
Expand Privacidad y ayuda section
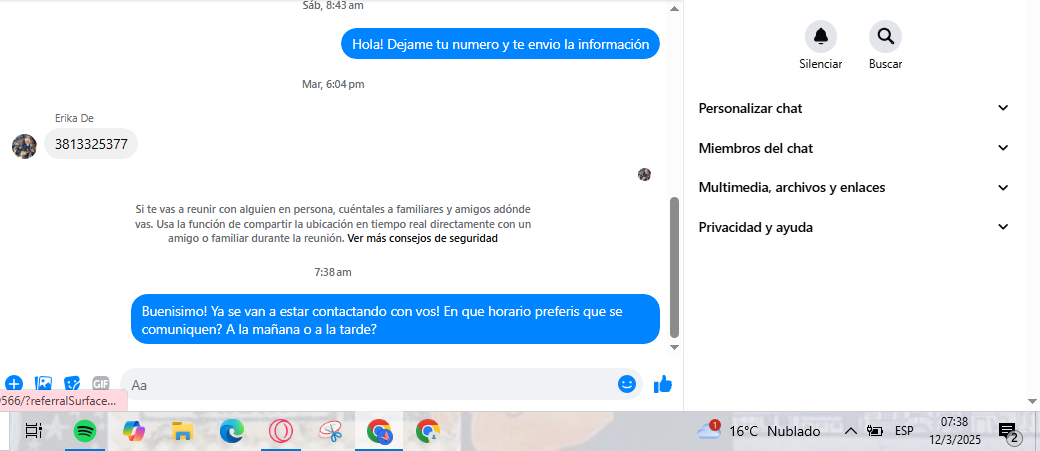pos(854,227)
